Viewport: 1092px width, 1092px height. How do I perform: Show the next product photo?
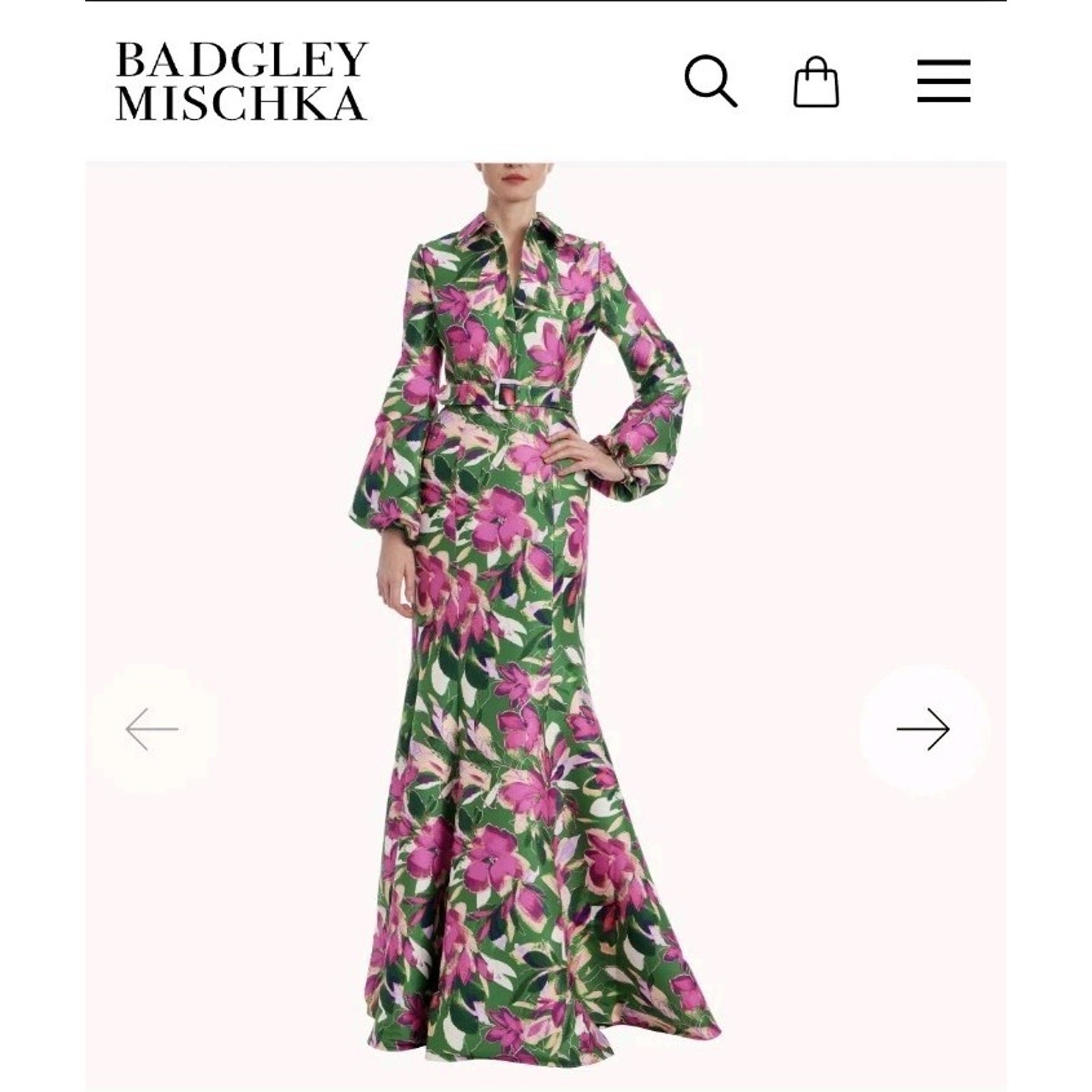[x=923, y=729]
